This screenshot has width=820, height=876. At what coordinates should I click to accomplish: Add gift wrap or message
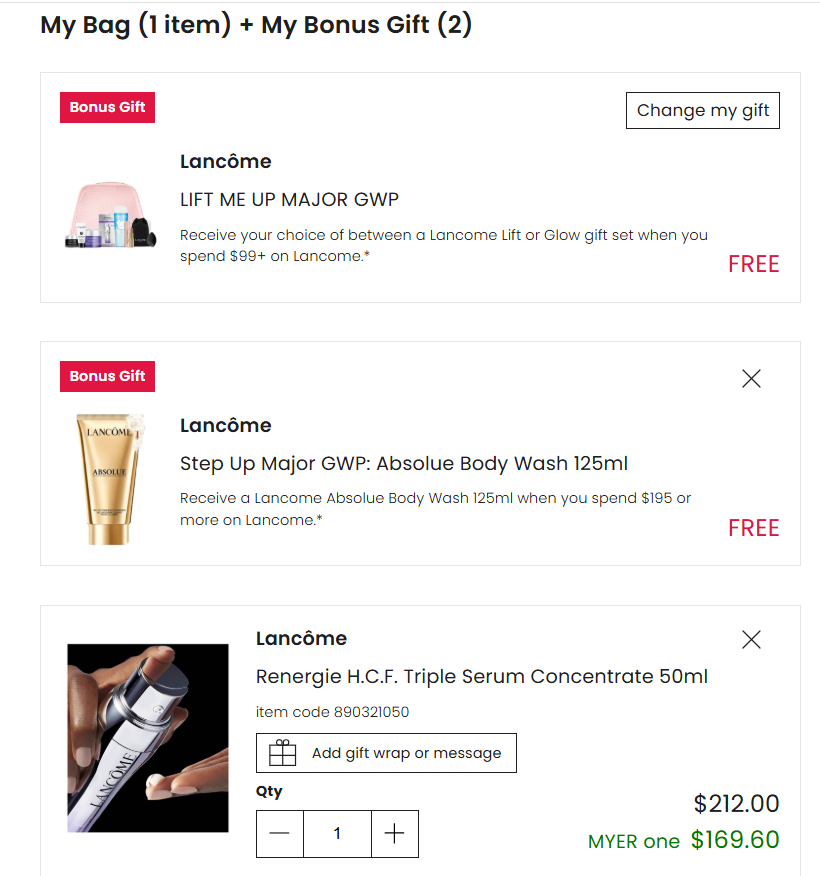(386, 753)
